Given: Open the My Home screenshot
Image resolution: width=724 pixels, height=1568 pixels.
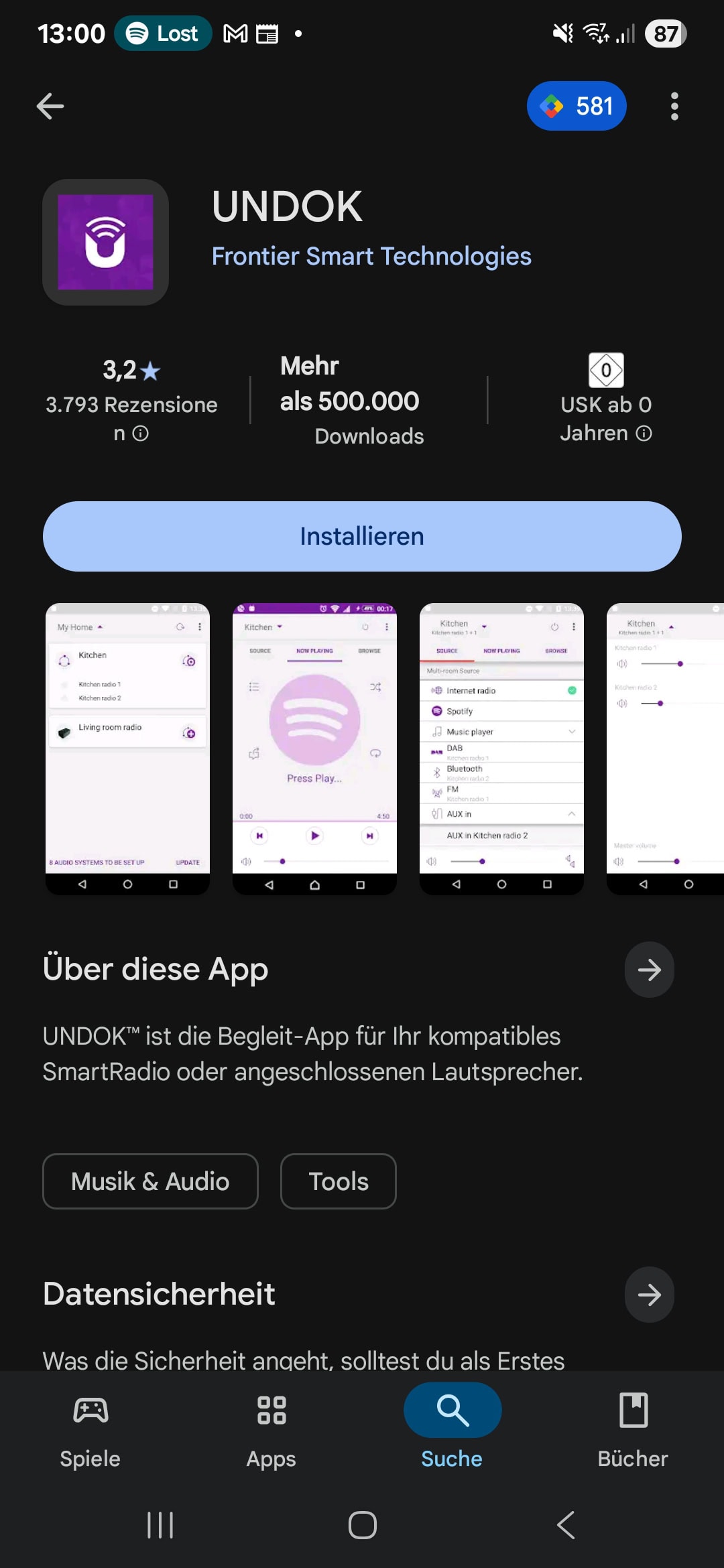Looking at the screenshot, I should point(127,748).
